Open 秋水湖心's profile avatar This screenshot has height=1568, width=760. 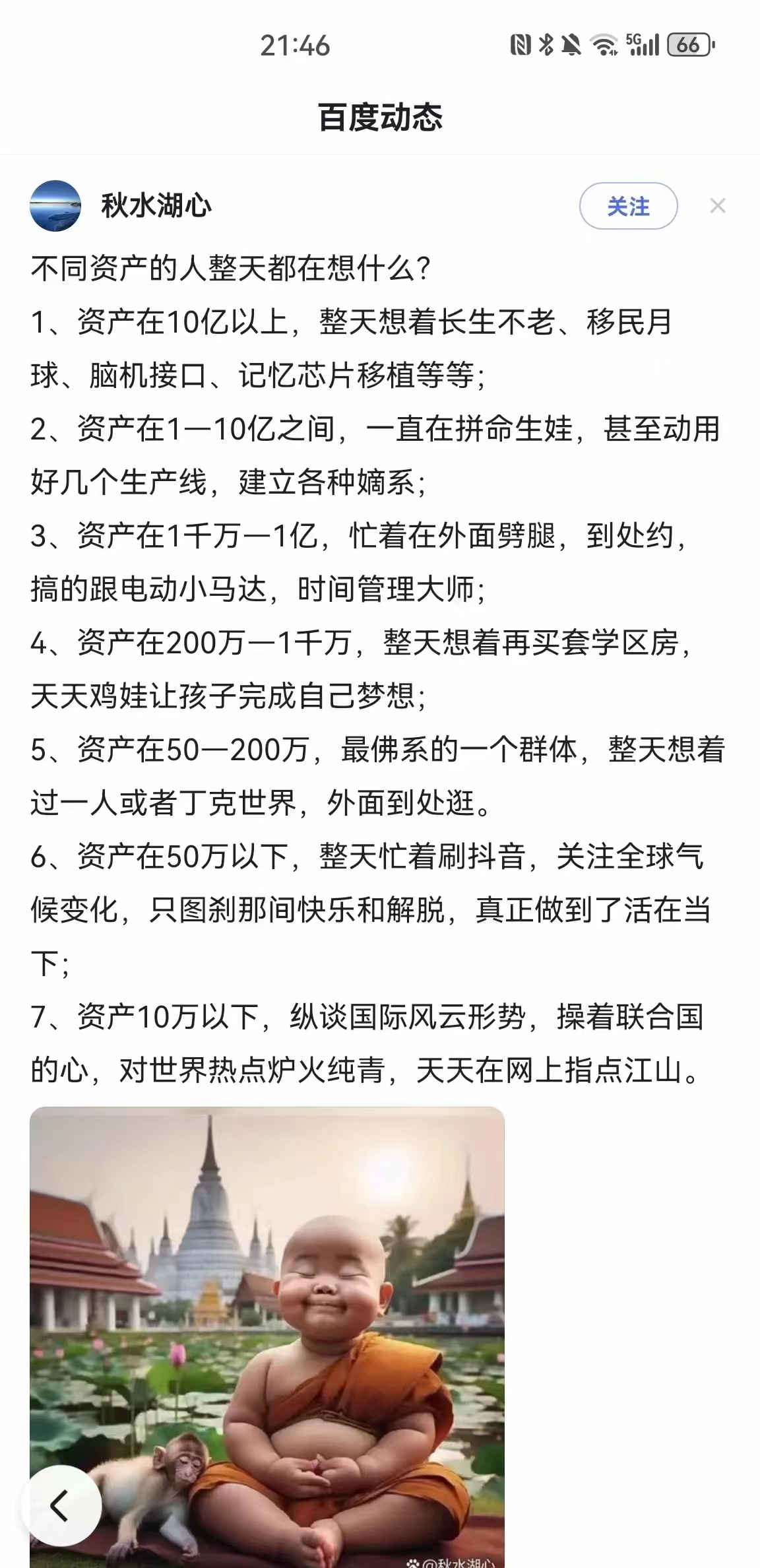pyautogui.click(x=55, y=206)
